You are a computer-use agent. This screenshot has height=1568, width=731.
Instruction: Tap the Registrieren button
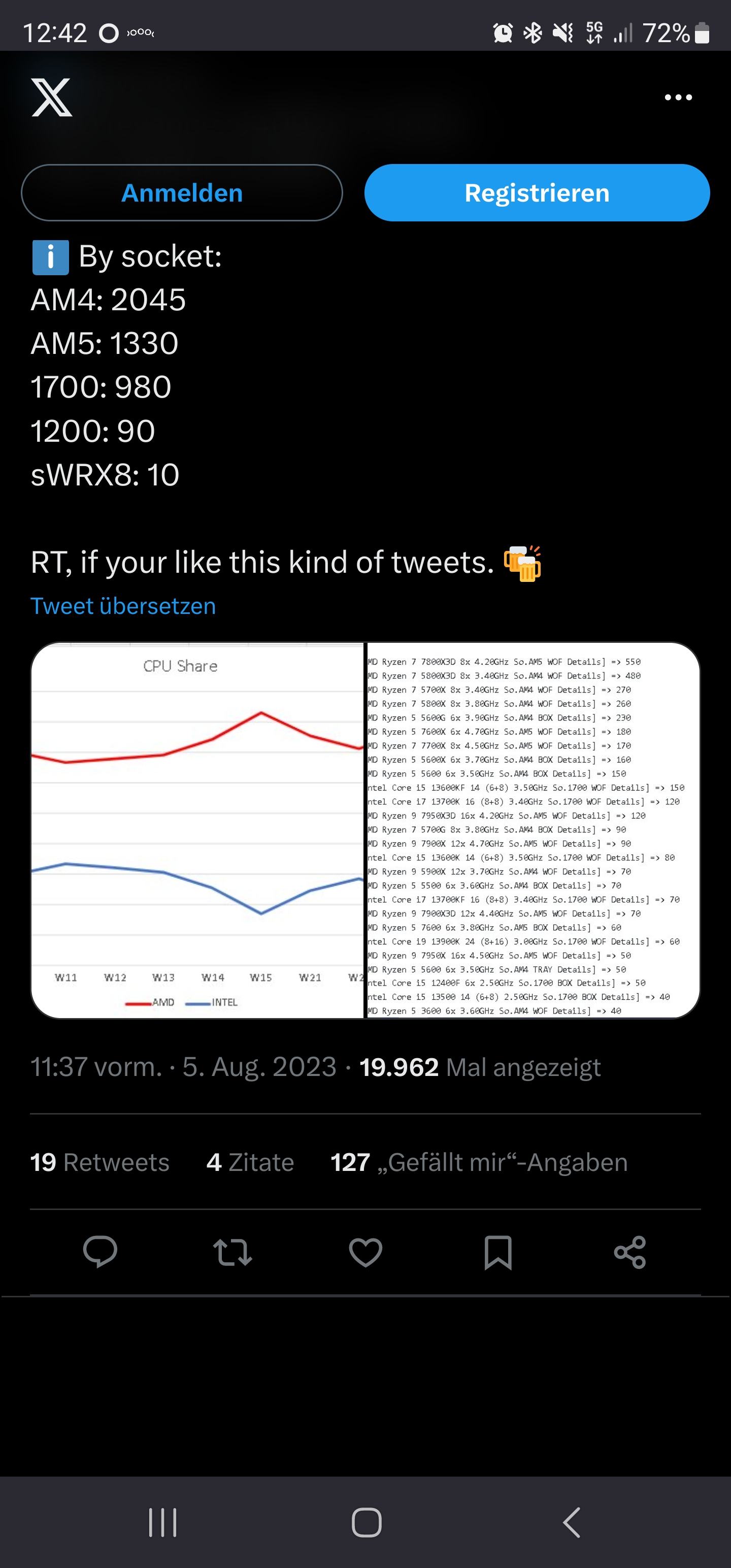coord(537,193)
